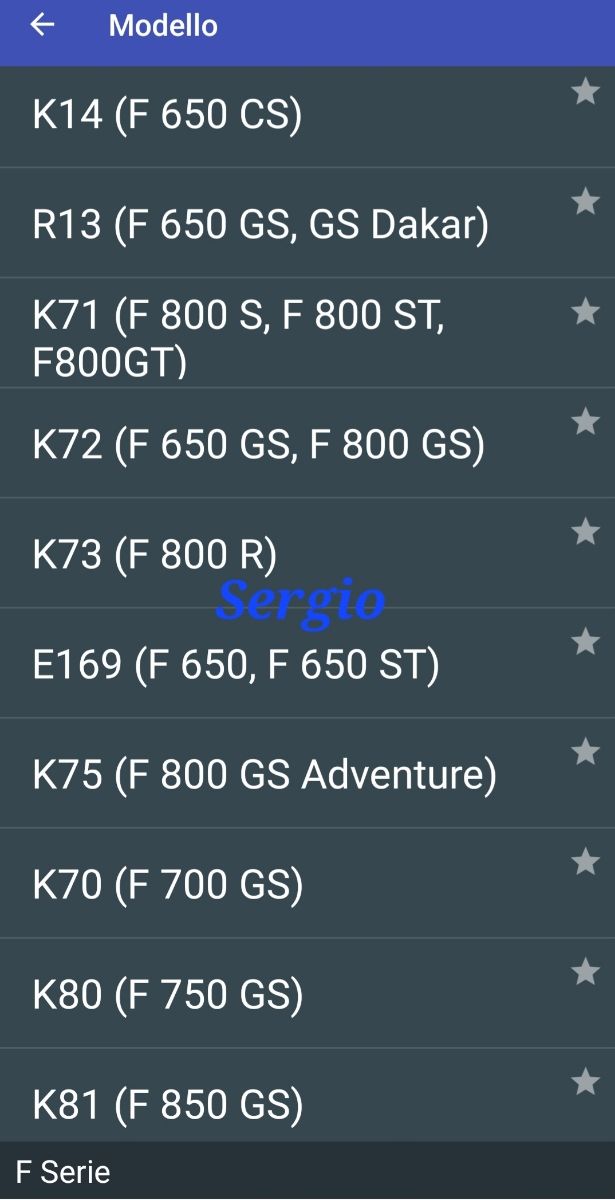The width and height of the screenshot is (615, 1200).
Task: Open K75 (F 800 GS Adventure)
Action: [264, 775]
